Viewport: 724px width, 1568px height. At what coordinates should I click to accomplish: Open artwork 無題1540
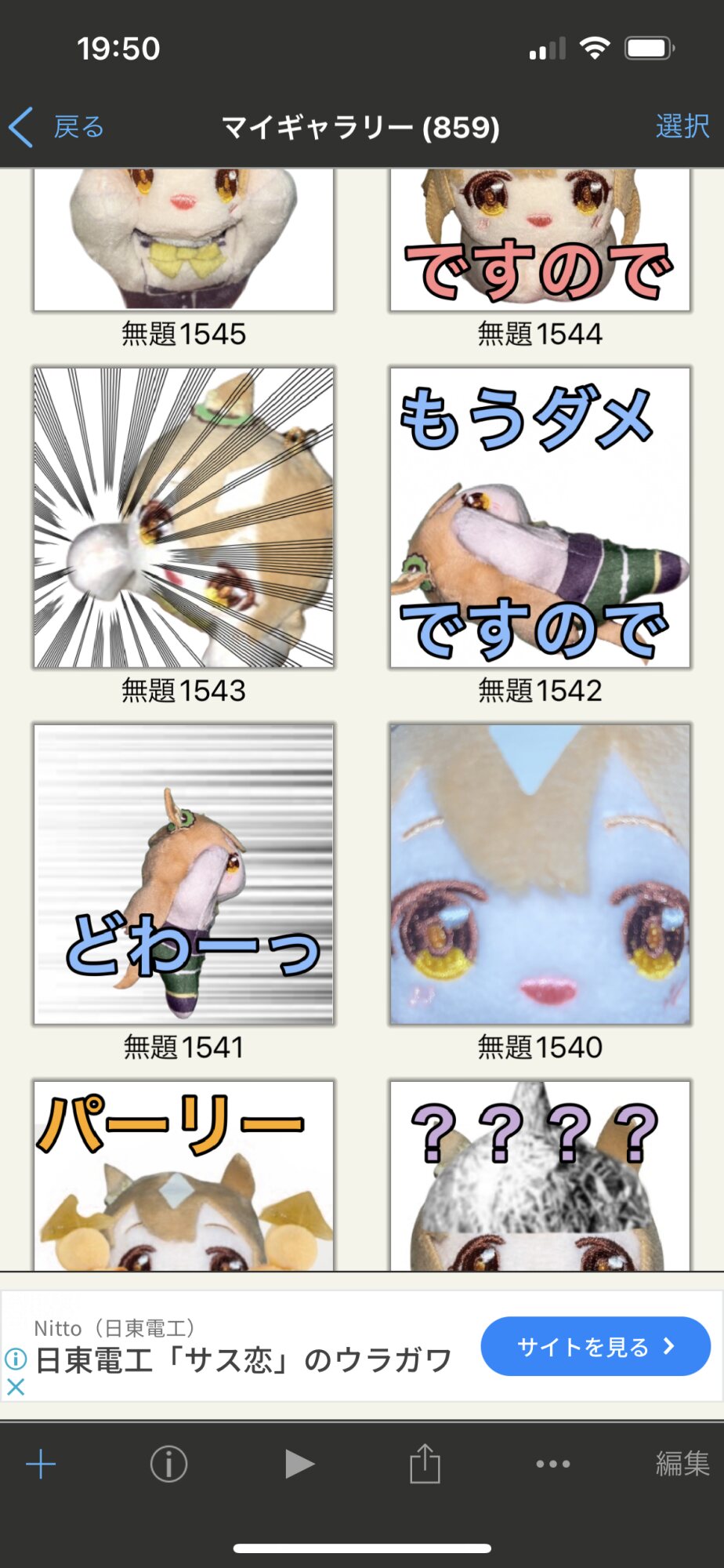[540, 874]
